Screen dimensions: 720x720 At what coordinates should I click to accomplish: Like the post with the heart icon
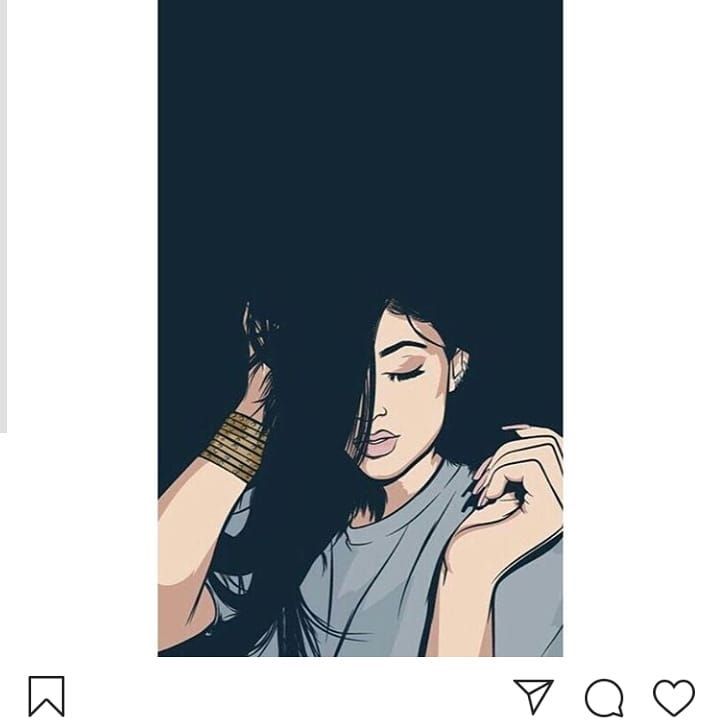(673, 696)
